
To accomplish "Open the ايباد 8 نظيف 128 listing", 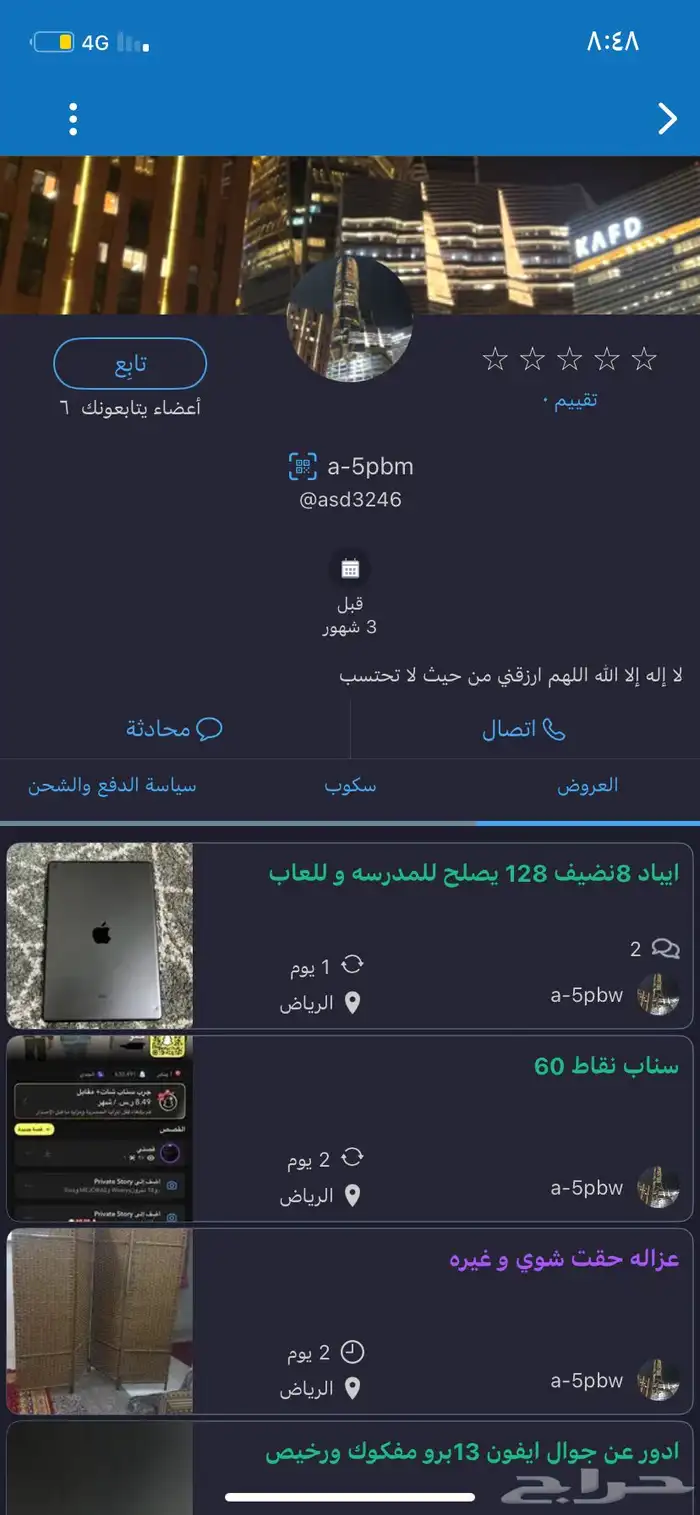I will (350, 936).
